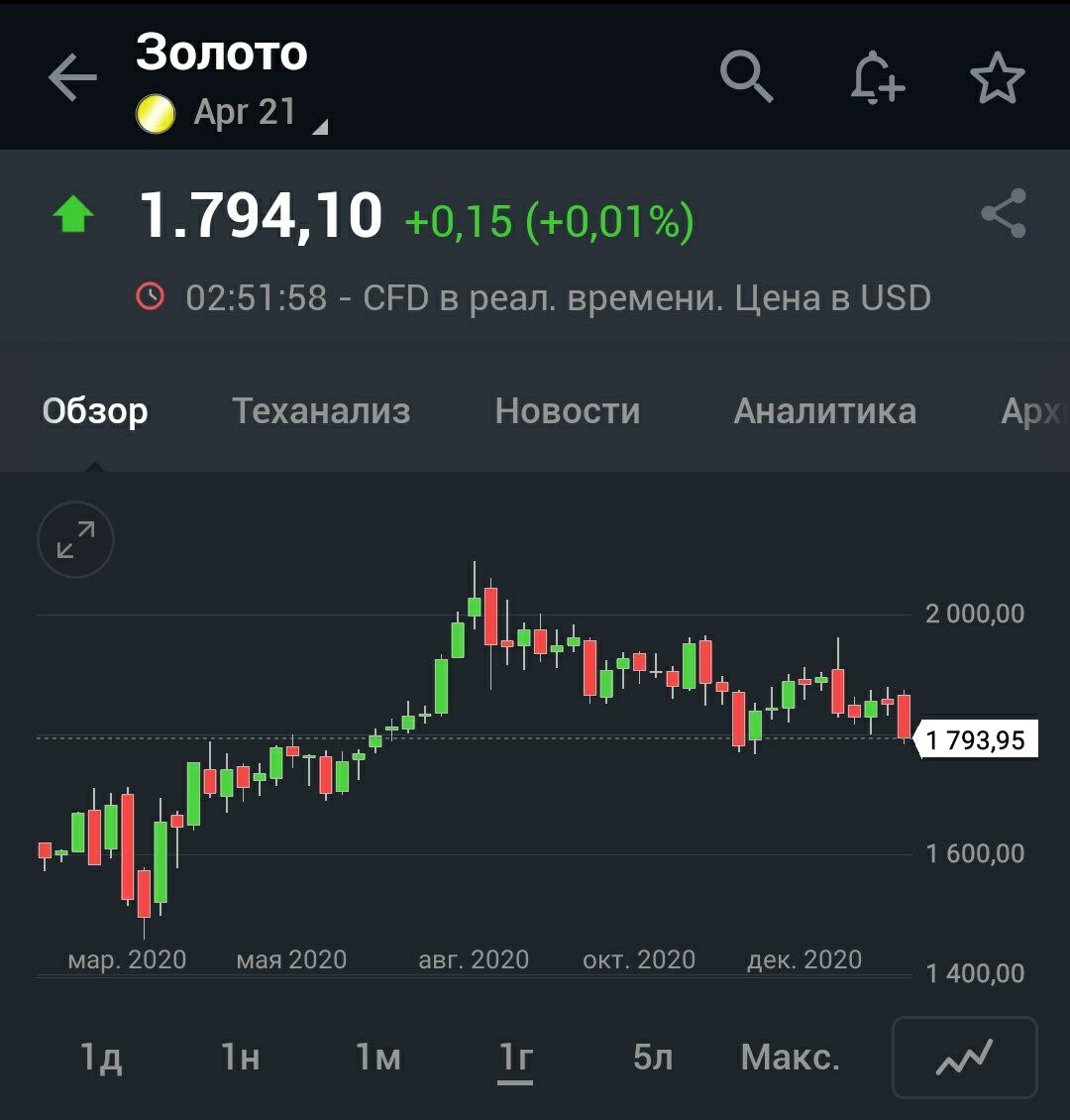This screenshot has width=1070, height=1120.
Task: Expand the chart to full screen
Action: (x=75, y=540)
